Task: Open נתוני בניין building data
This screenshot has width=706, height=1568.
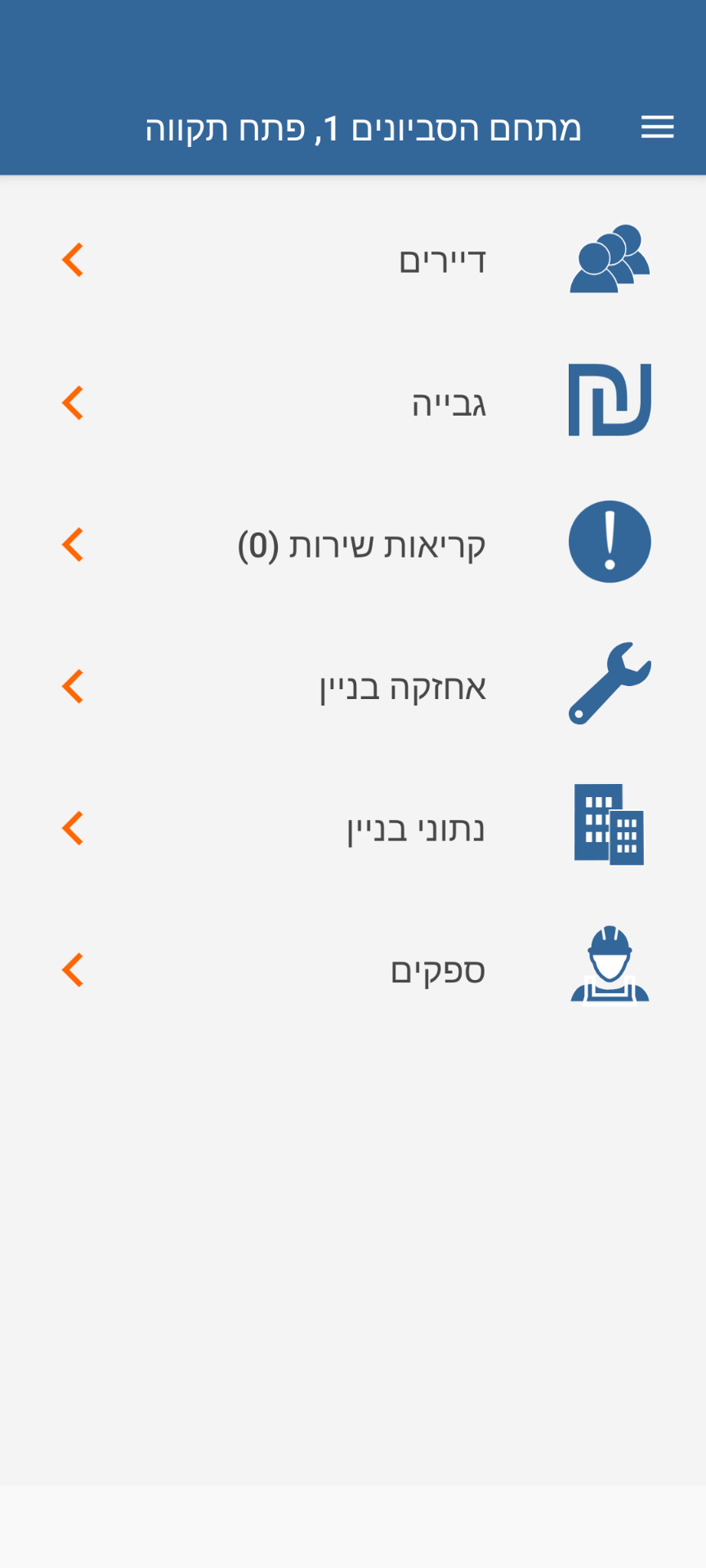Action: (x=415, y=829)
